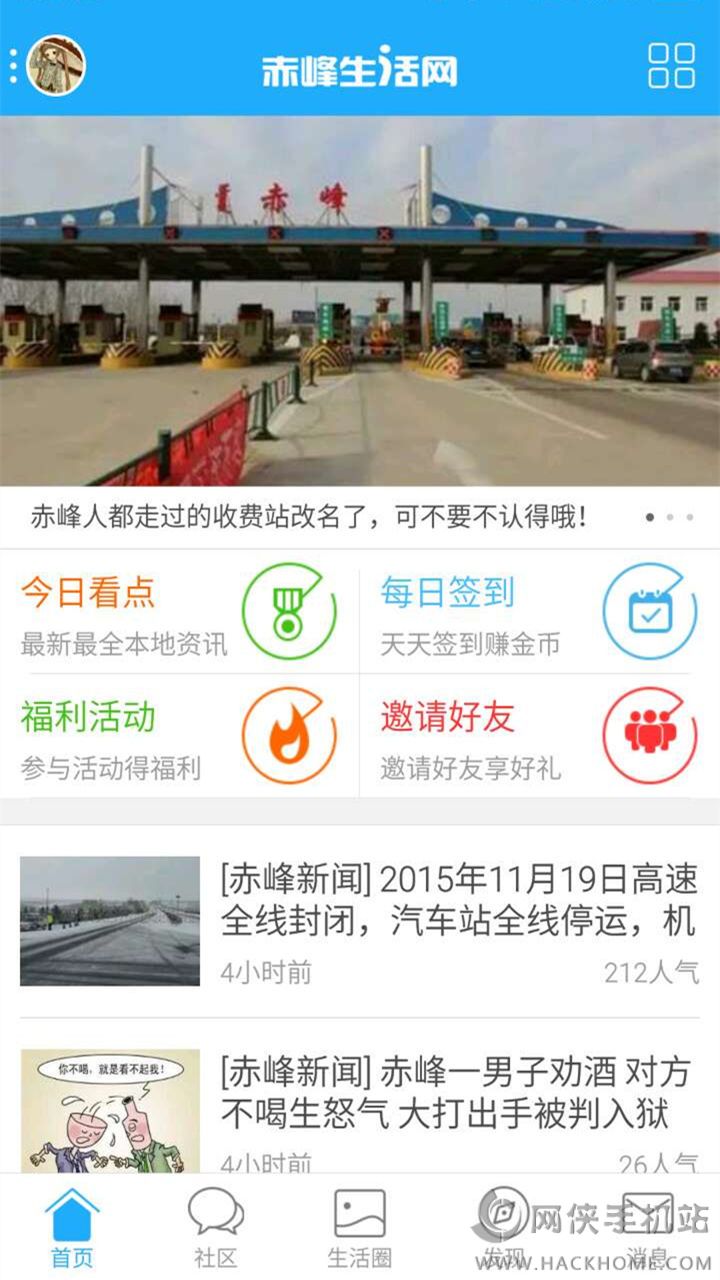The height and width of the screenshot is (1280, 720).
Task: Read the article about the man urging drinks
Action: pos(458,1095)
